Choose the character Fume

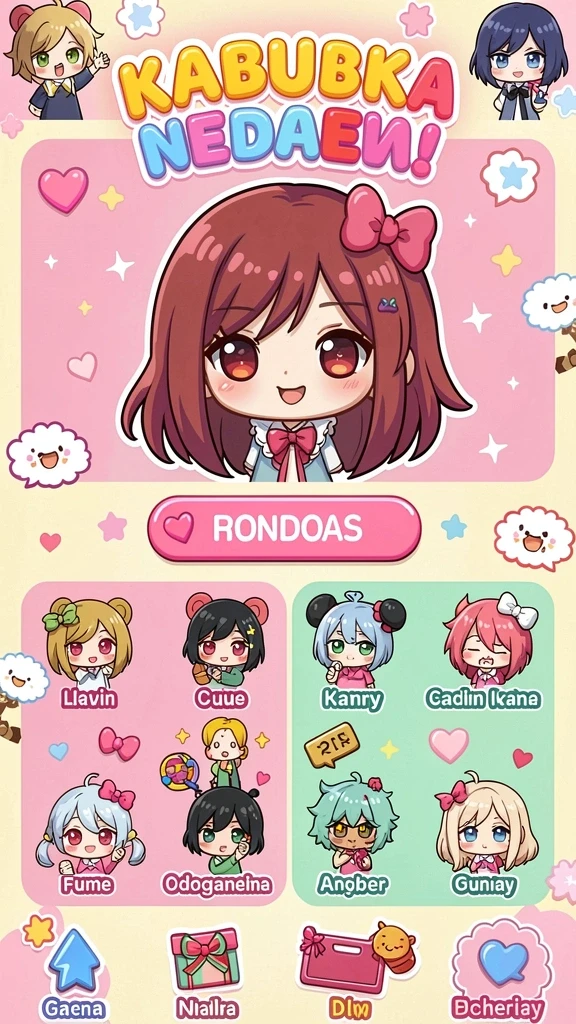(88, 835)
